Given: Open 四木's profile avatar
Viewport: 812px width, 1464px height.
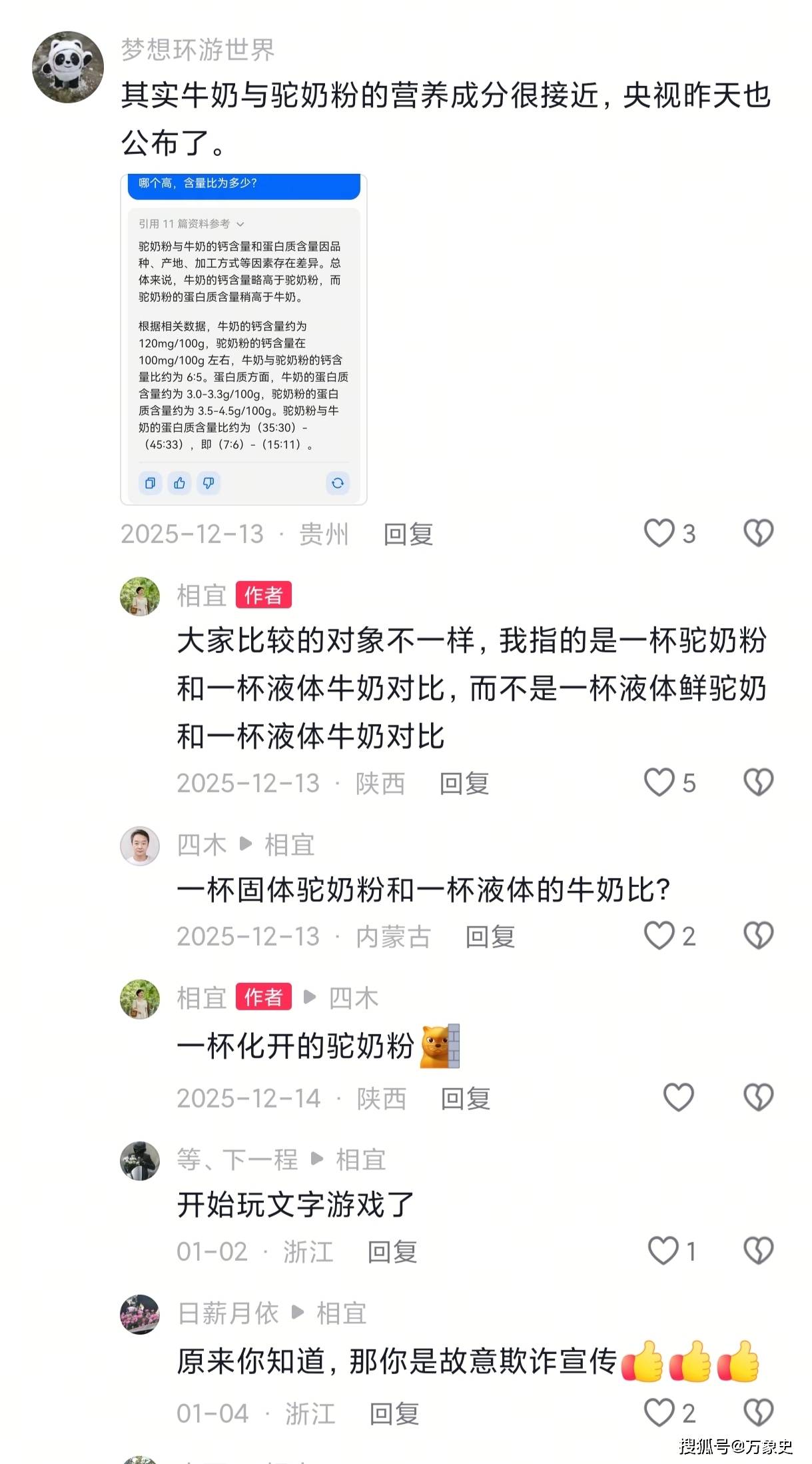Looking at the screenshot, I should [140, 846].
